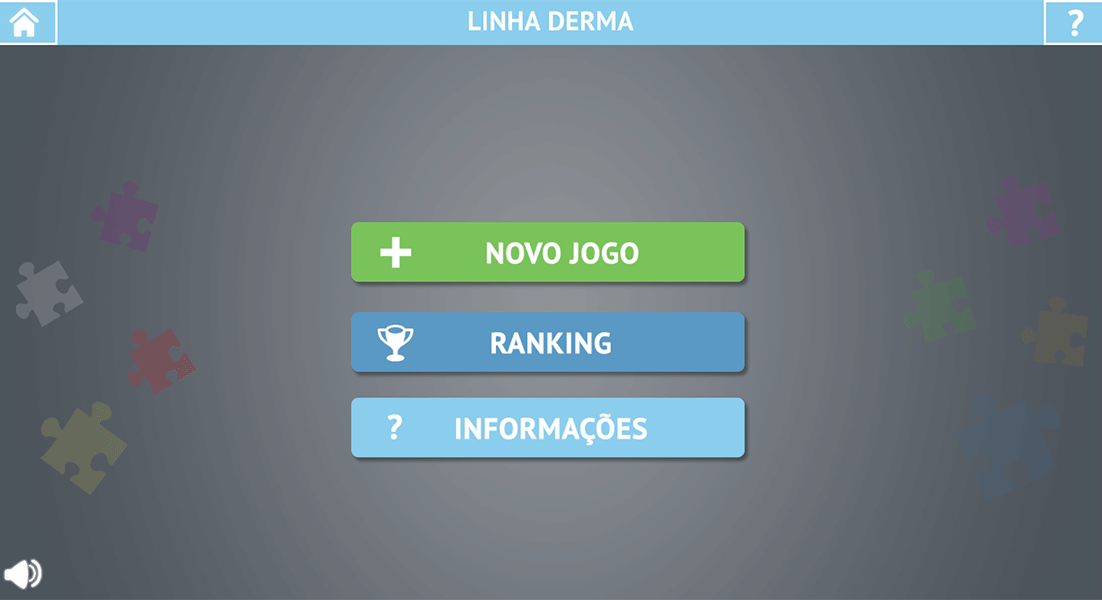Screen dimensions: 1102x600
Task: Open the help question mark
Action: coord(1075,22)
